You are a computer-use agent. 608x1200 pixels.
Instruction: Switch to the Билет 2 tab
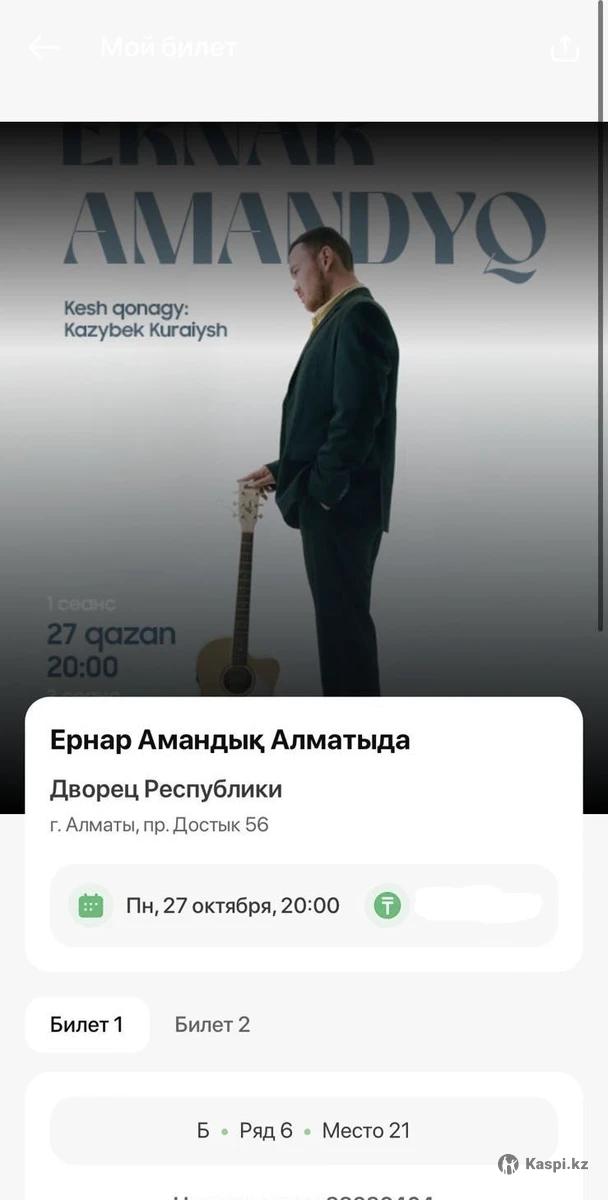[x=212, y=1024]
